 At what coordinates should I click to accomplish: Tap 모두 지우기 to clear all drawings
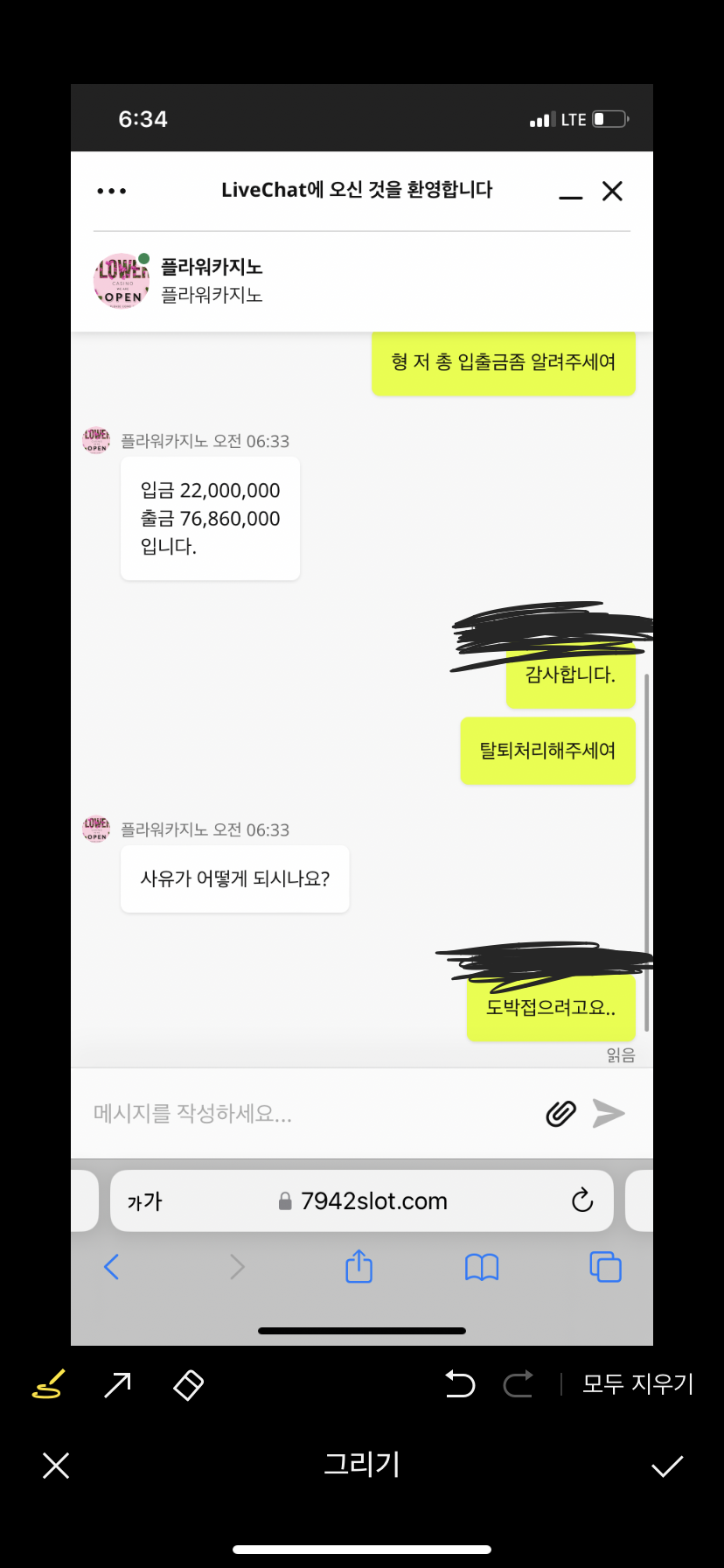(637, 1383)
